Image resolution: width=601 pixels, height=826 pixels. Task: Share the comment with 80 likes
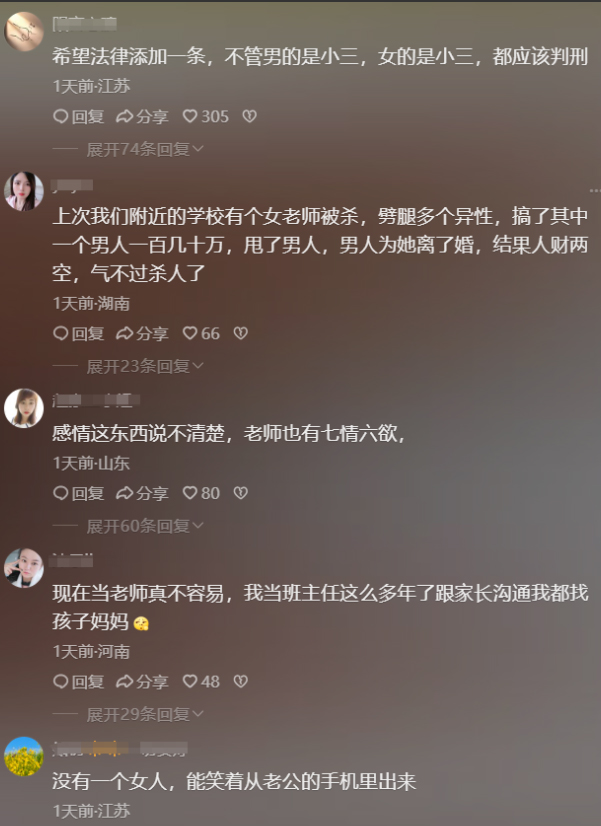142,493
